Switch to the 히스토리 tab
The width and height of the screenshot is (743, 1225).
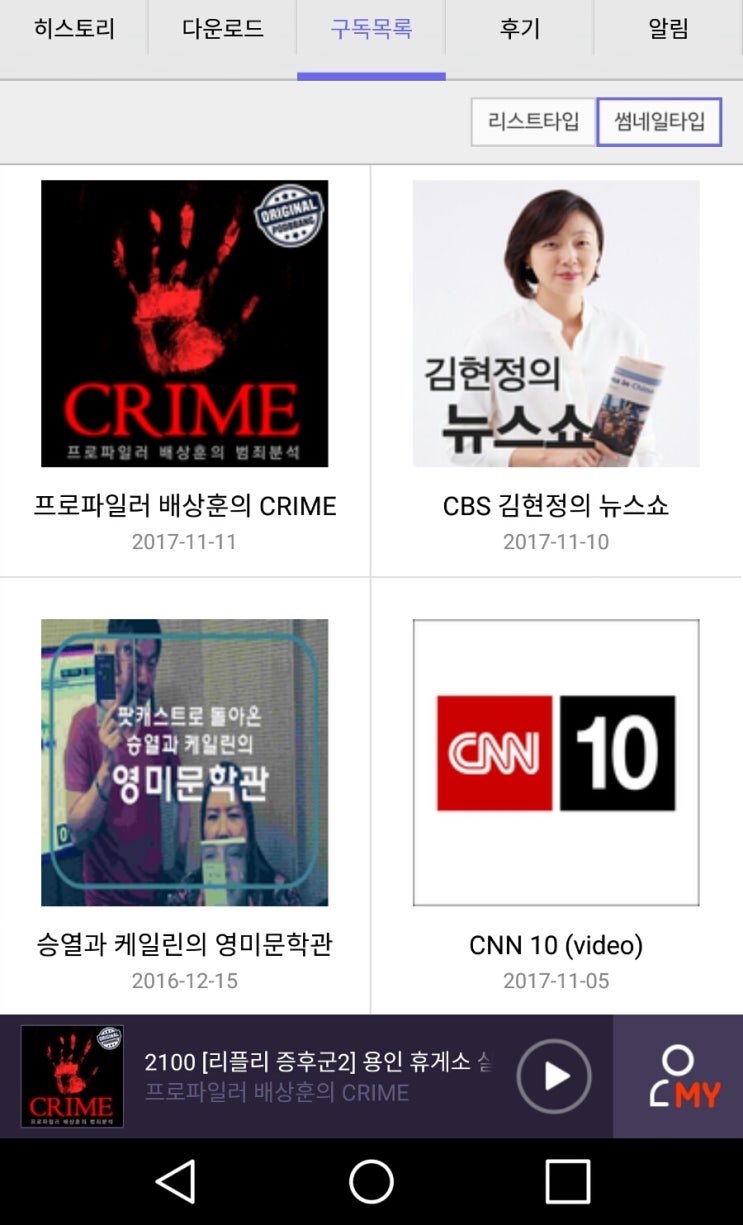[74, 29]
